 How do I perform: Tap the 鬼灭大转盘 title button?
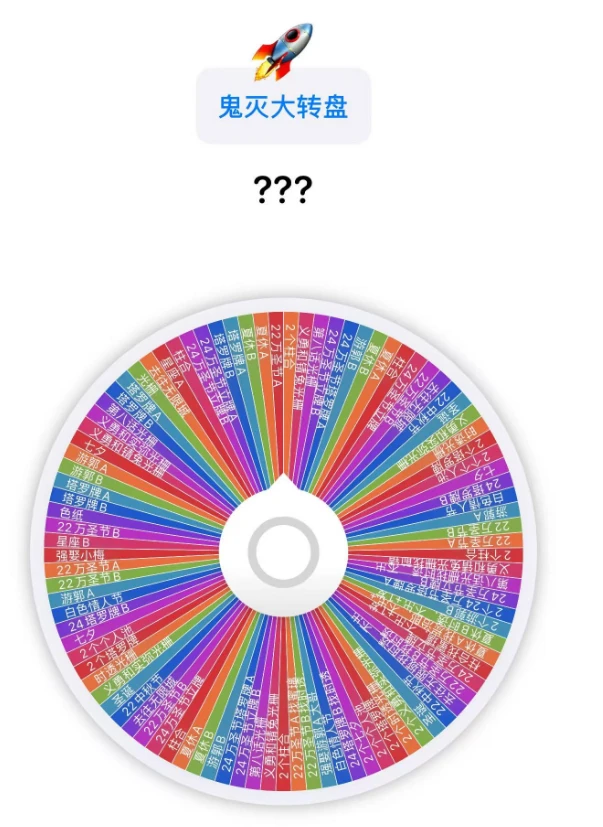click(283, 107)
